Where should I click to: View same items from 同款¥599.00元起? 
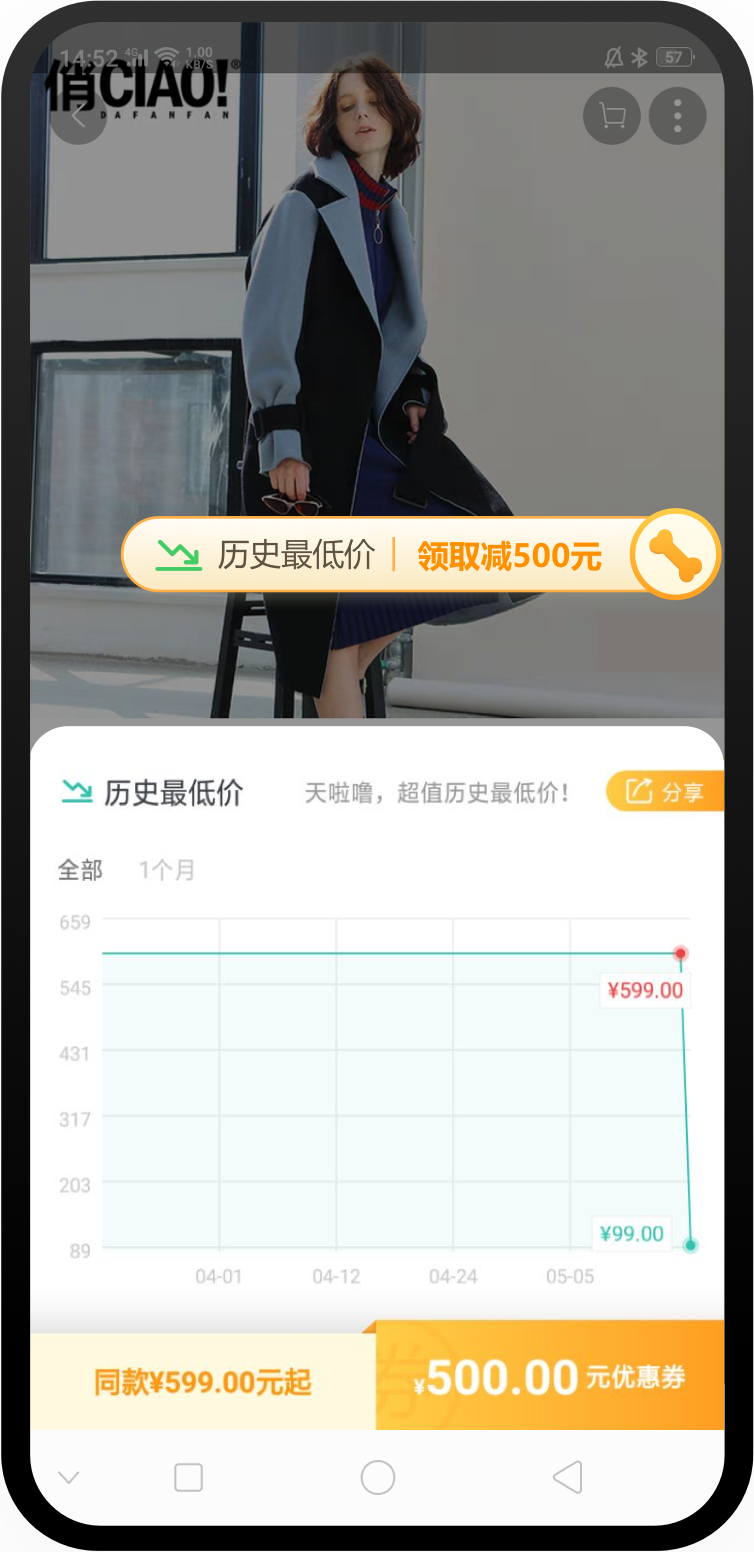point(203,1382)
